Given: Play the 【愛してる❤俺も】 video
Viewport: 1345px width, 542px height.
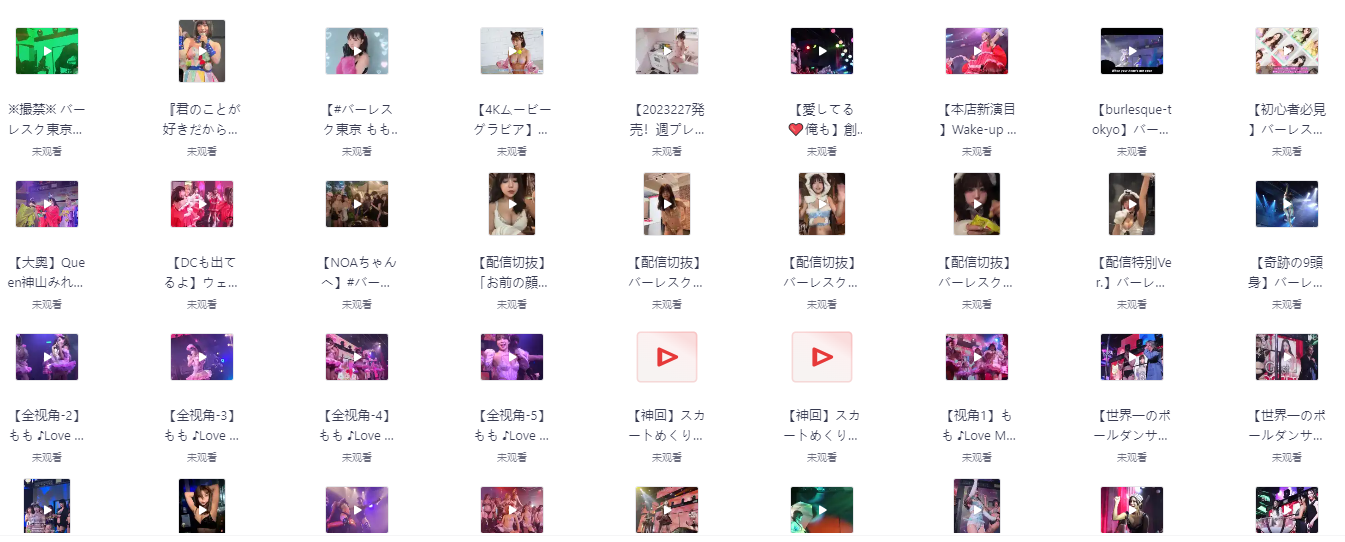Looking at the screenshot, I should (x=822, y=51).
